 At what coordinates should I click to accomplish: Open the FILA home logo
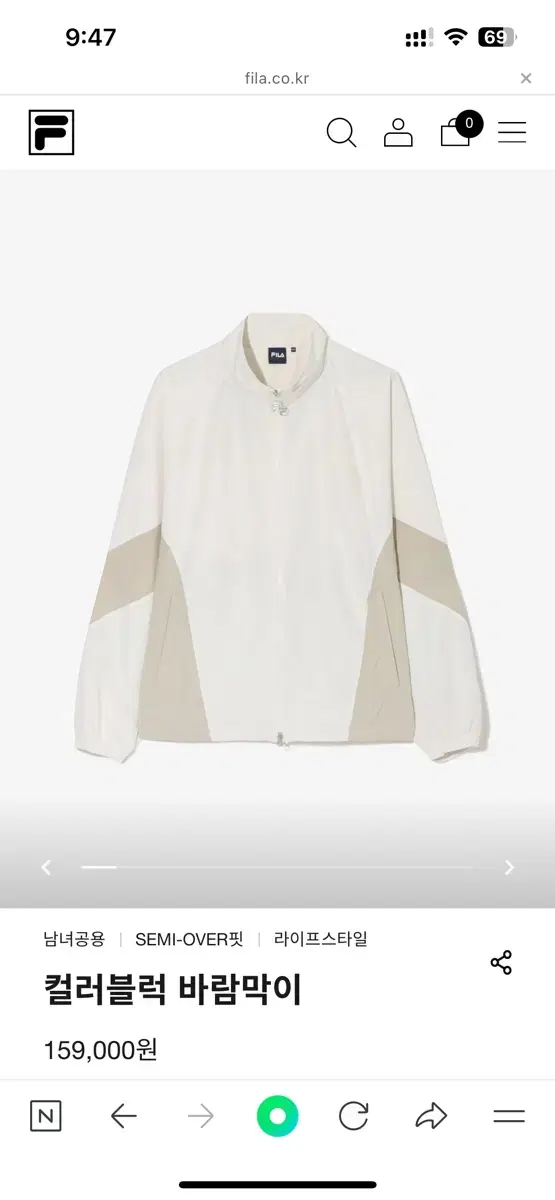click(51, 132)
